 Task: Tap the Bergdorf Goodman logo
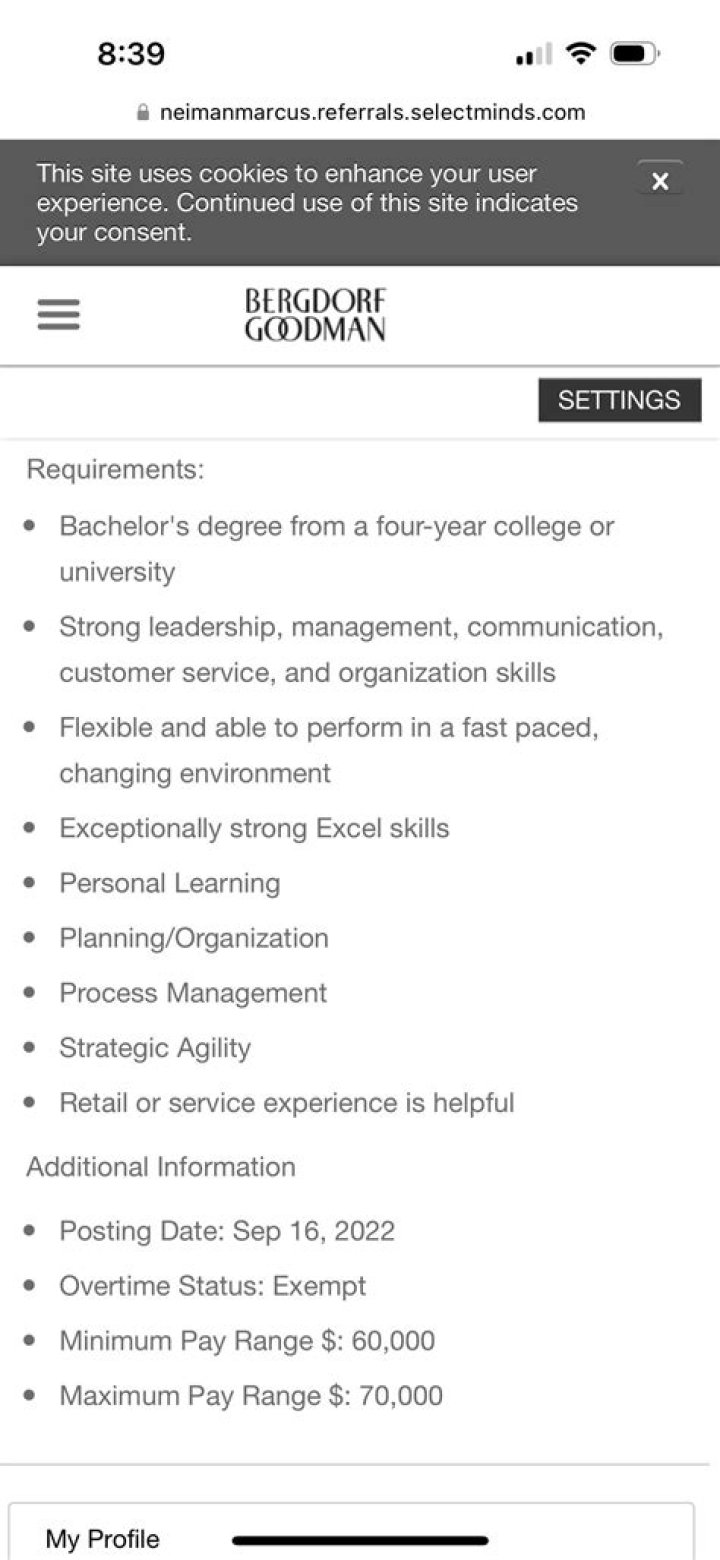coord(316,314)
